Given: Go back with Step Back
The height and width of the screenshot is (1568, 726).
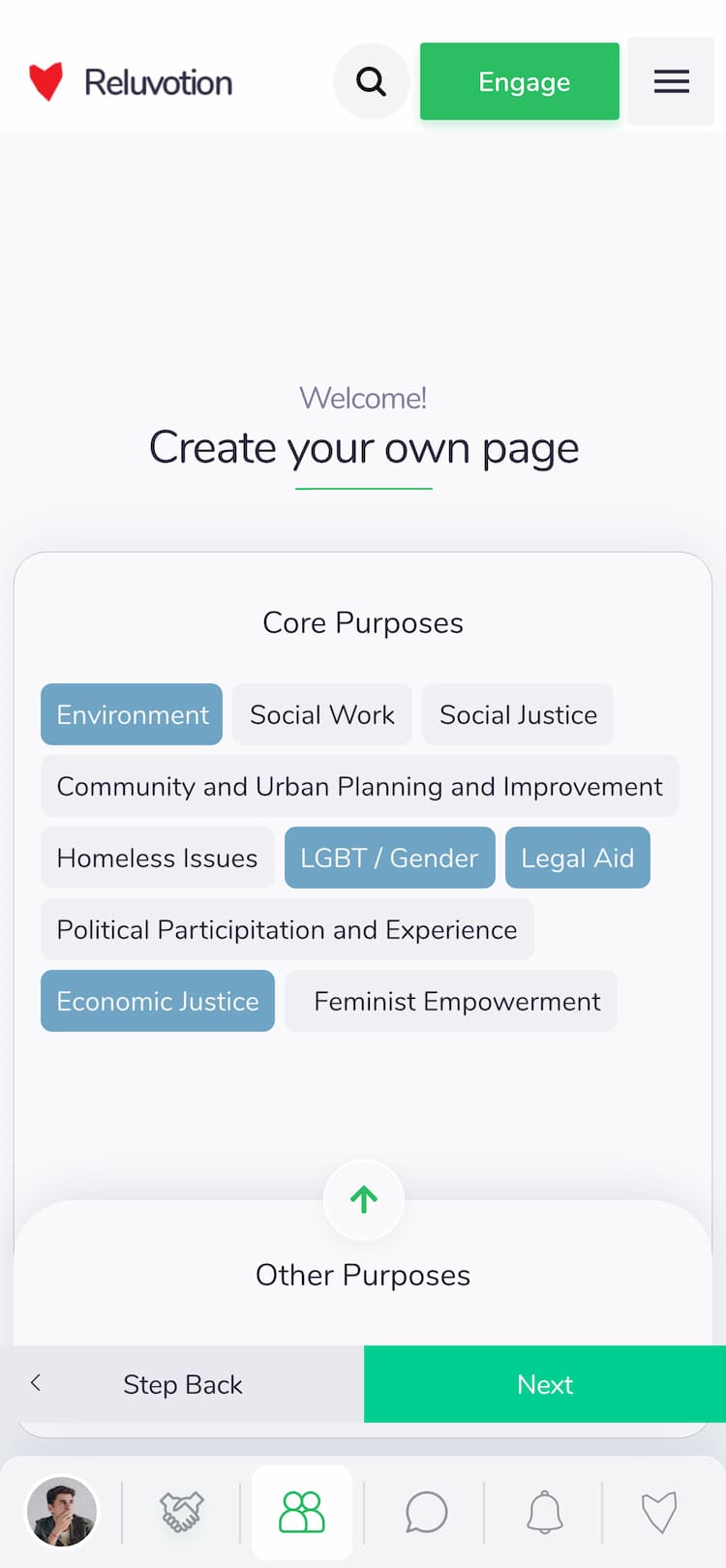Looking at the screenshot, I should click(x=182, y=1384).
